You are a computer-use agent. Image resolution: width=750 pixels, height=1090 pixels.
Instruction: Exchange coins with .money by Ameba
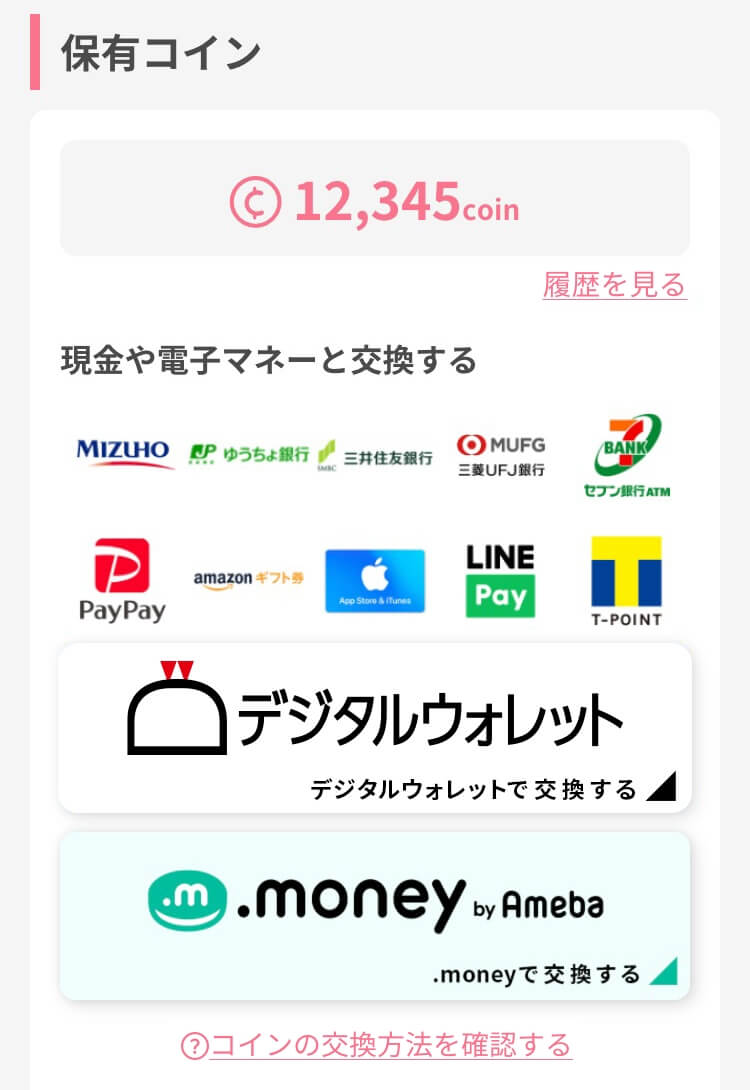coord(375,915)
